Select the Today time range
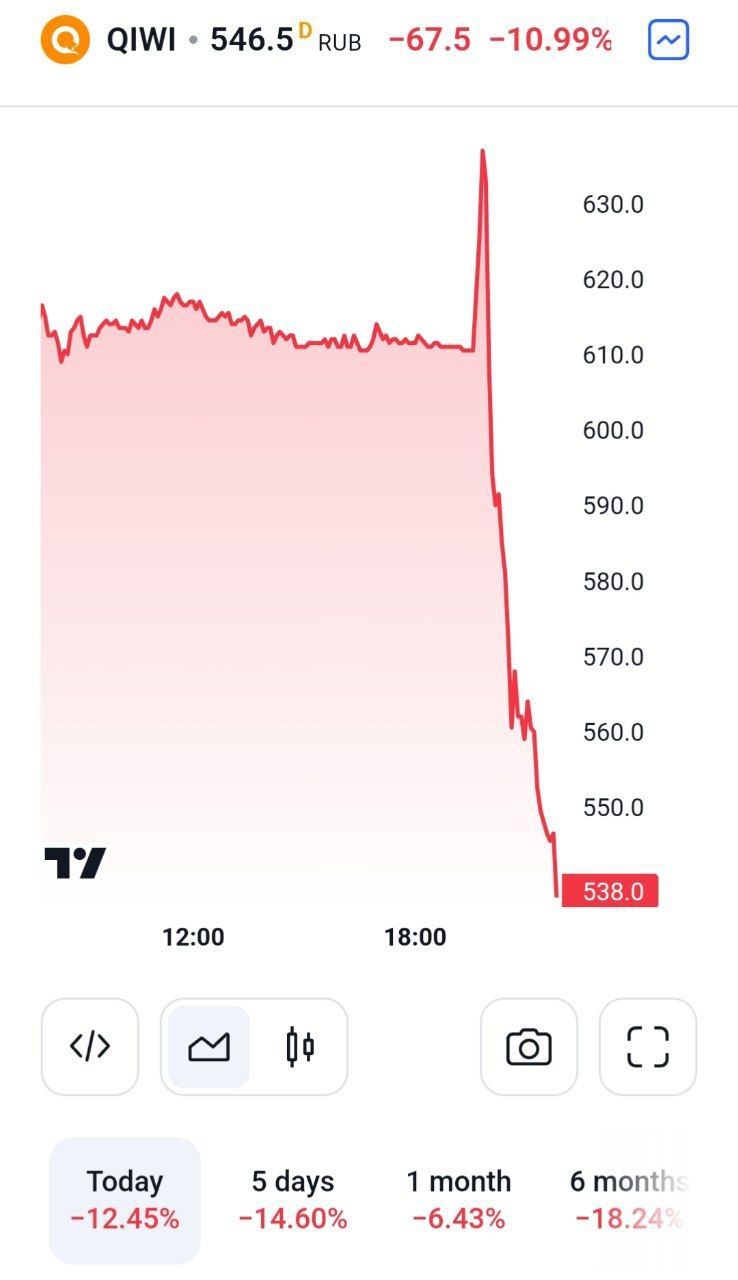The width and height of the screenshot is (738, 1280). [125, 1199]
